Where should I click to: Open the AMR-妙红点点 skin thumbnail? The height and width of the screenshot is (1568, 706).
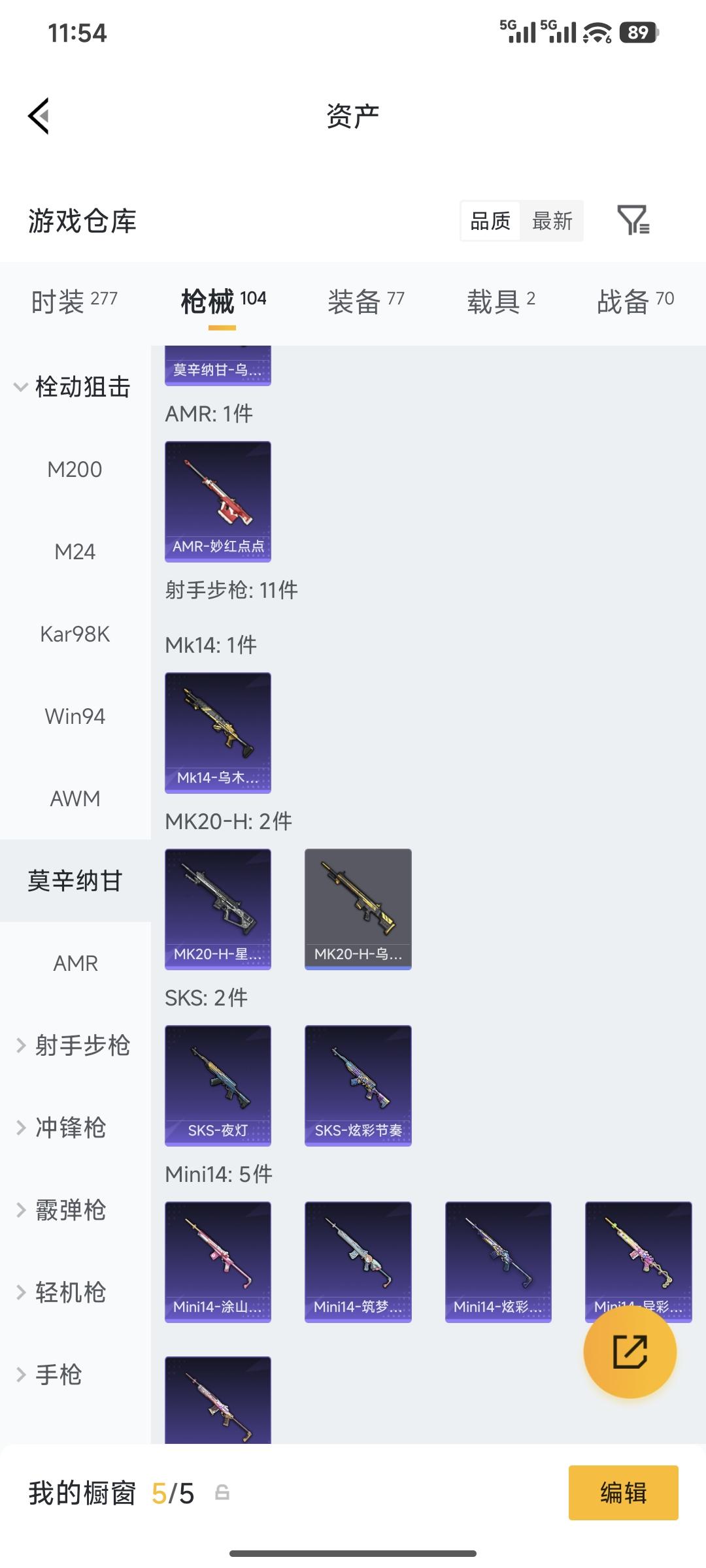[218, 500]
